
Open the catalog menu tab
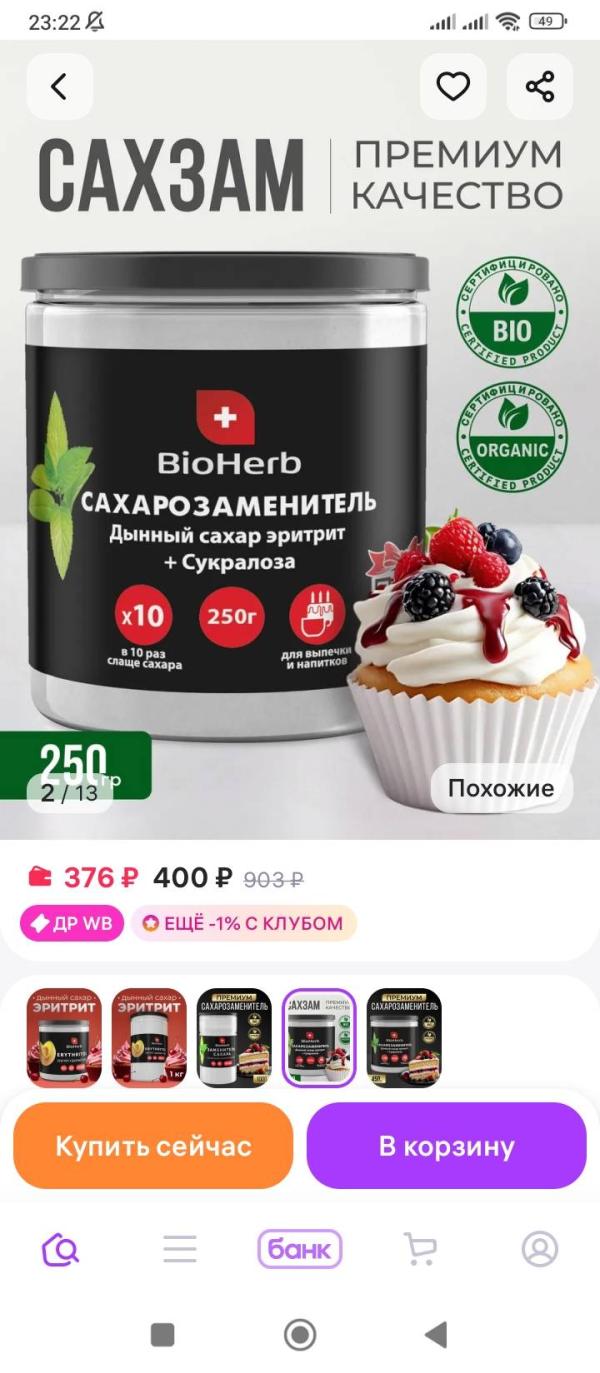[x=180, y=1249]
